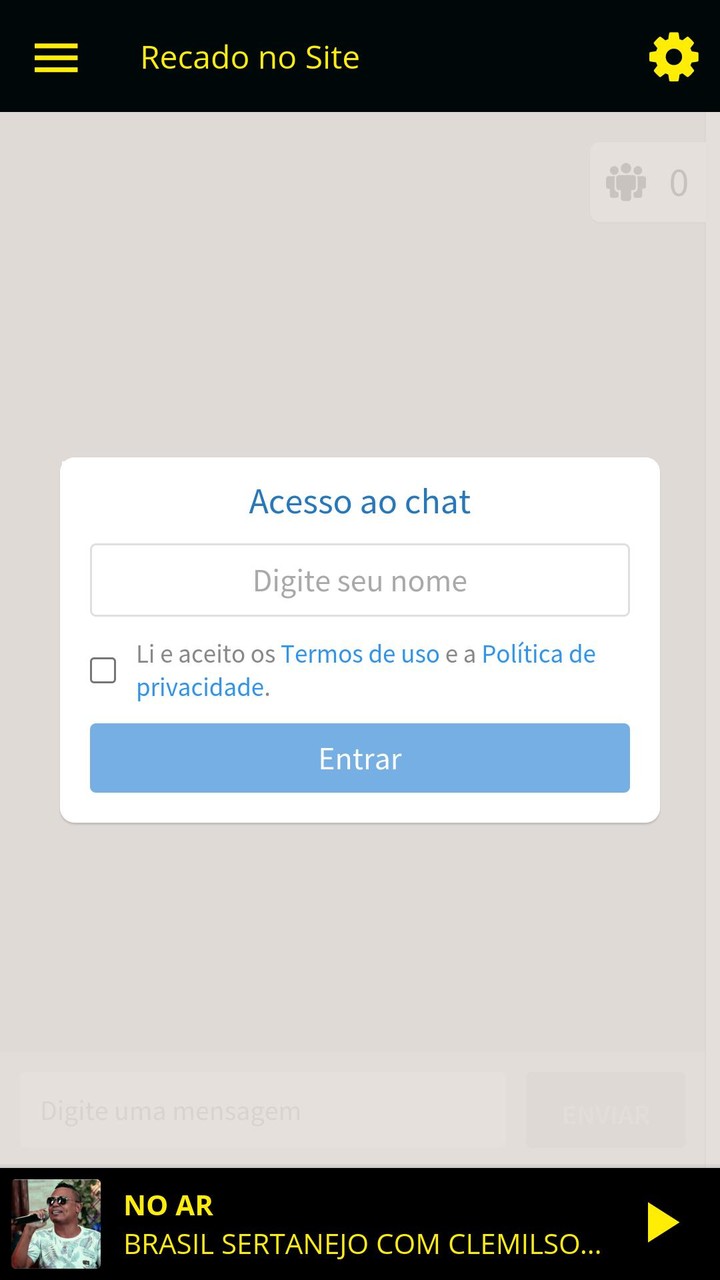Check the accept terms checkbox
This screenshot has width=720, height=1280.
coord(103,670)
